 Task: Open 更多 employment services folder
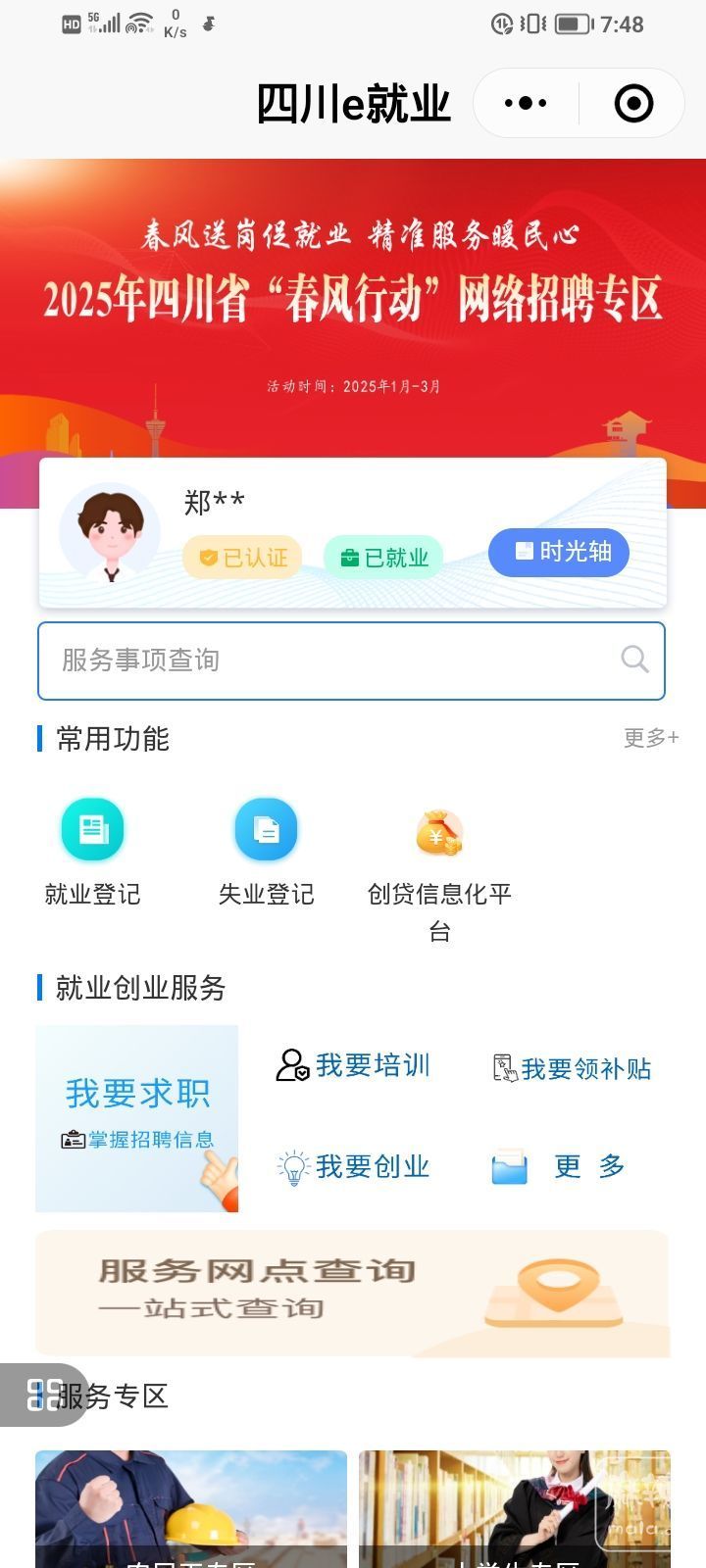(560, 1167)
